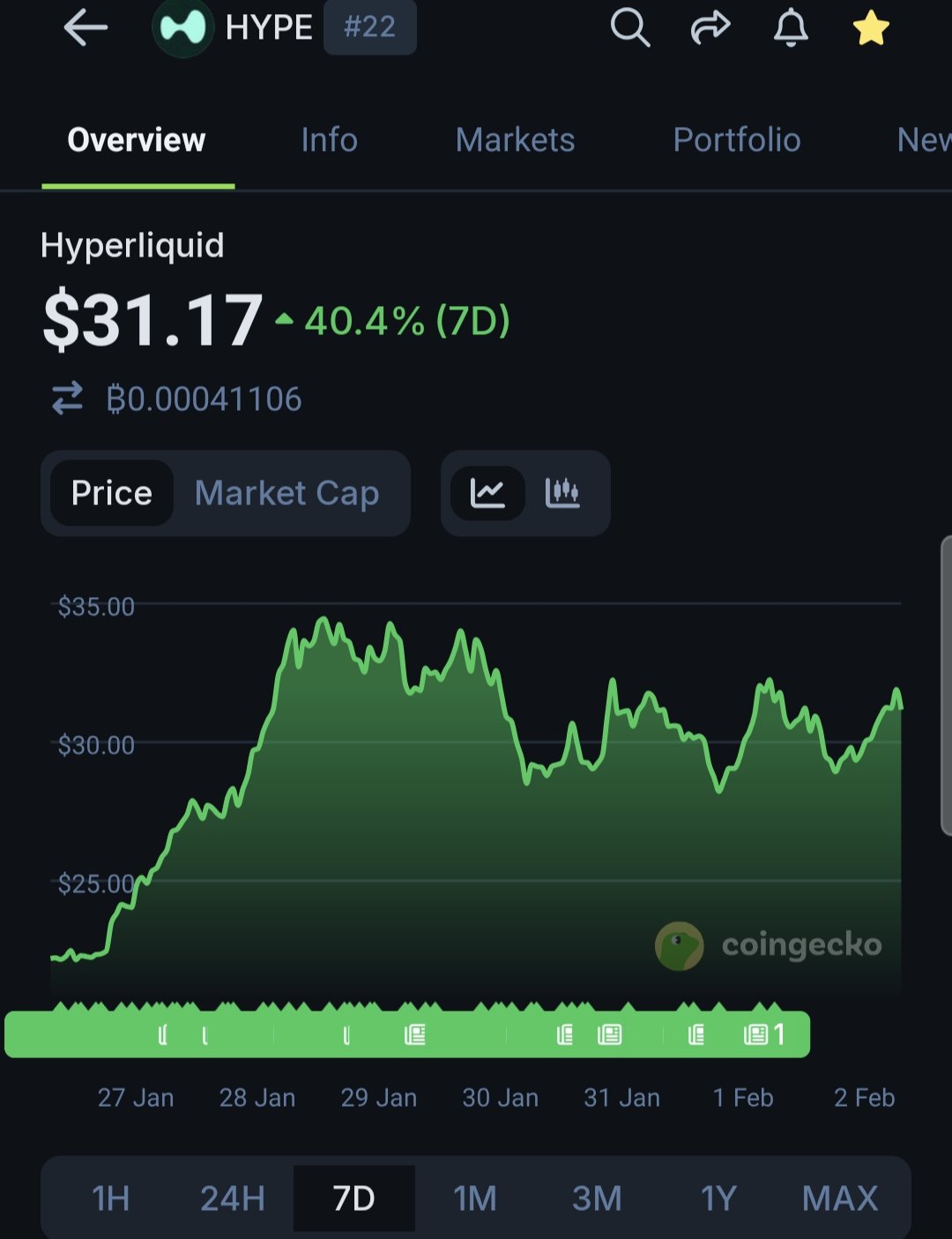Select the Price chart option
Screen dimensions: 952x1239
point(112,493)
